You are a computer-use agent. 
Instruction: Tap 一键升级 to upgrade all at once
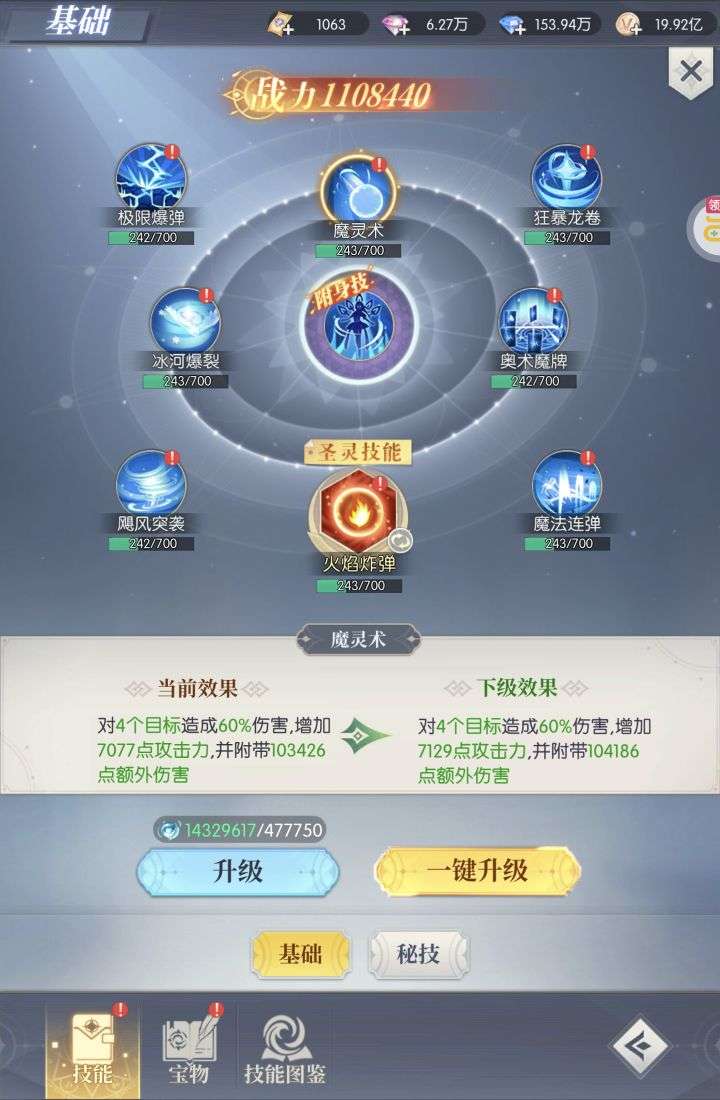coord(477,871)
